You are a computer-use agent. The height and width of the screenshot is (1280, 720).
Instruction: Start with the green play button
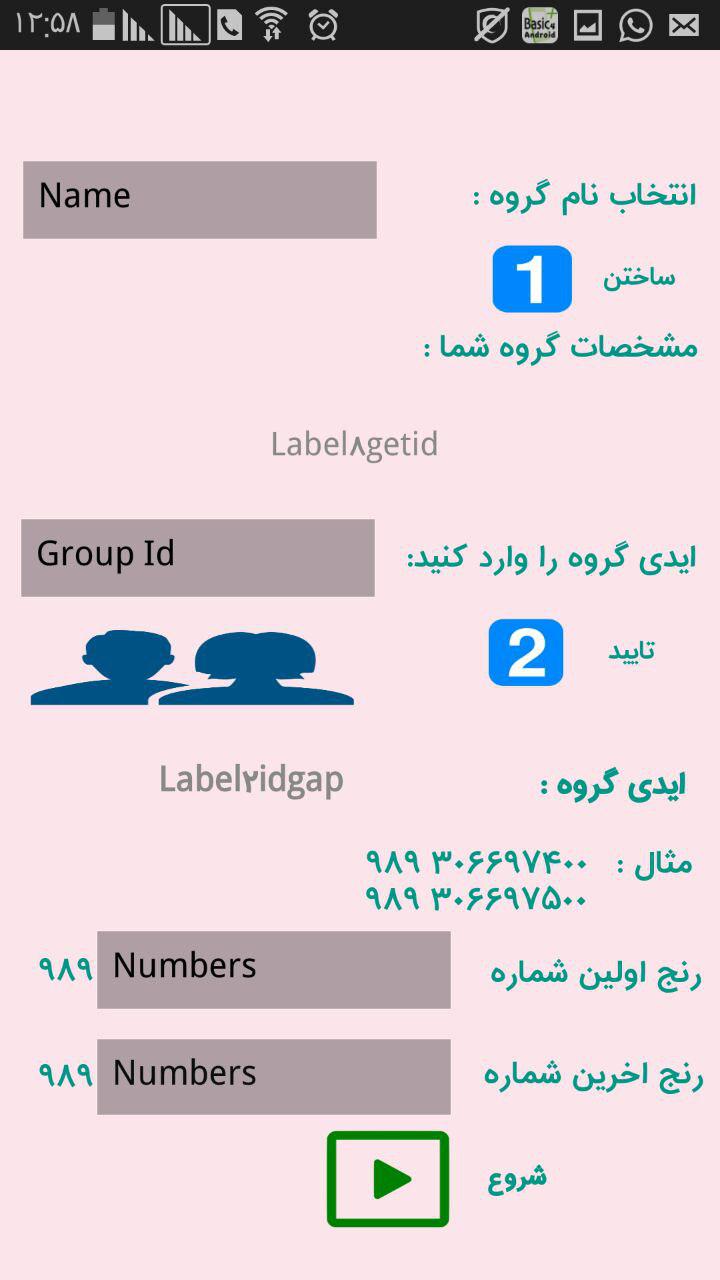(388, 1179)
